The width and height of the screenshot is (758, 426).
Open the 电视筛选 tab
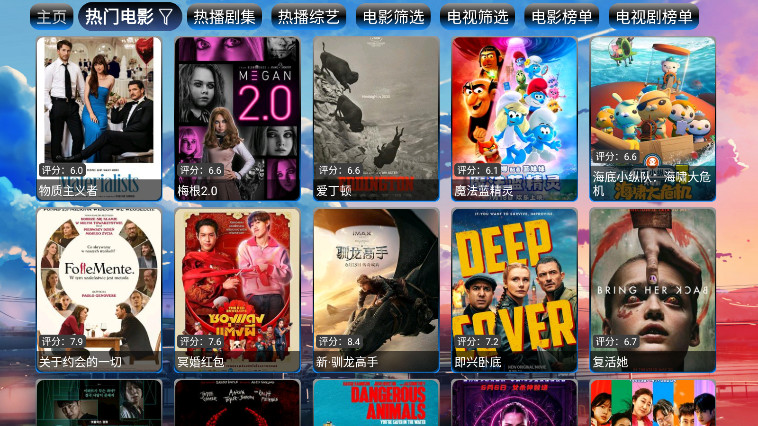tap(477, 16)
